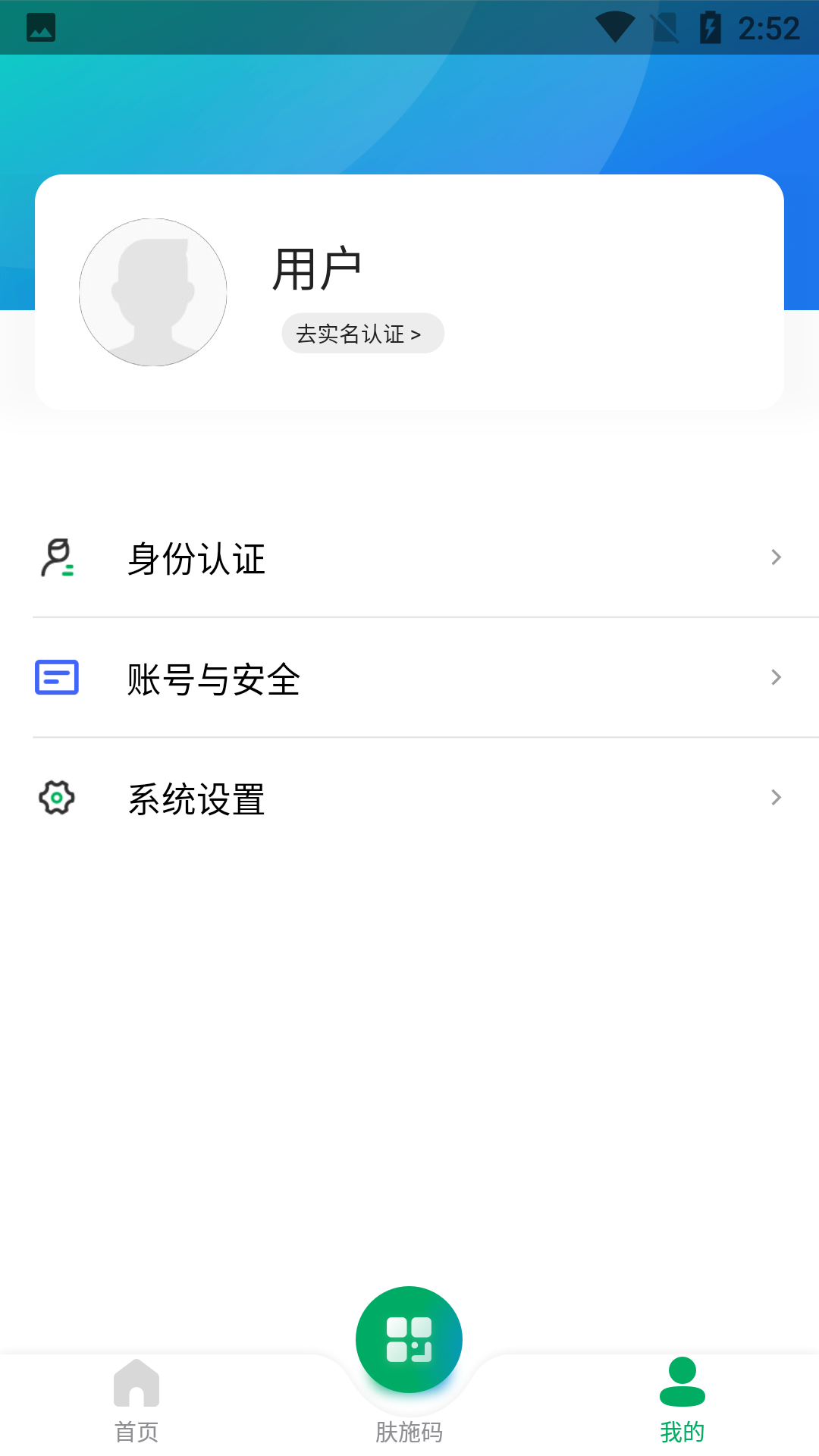
Task: Tap the status bar gallery notification icon
Action: click(39, 27)
